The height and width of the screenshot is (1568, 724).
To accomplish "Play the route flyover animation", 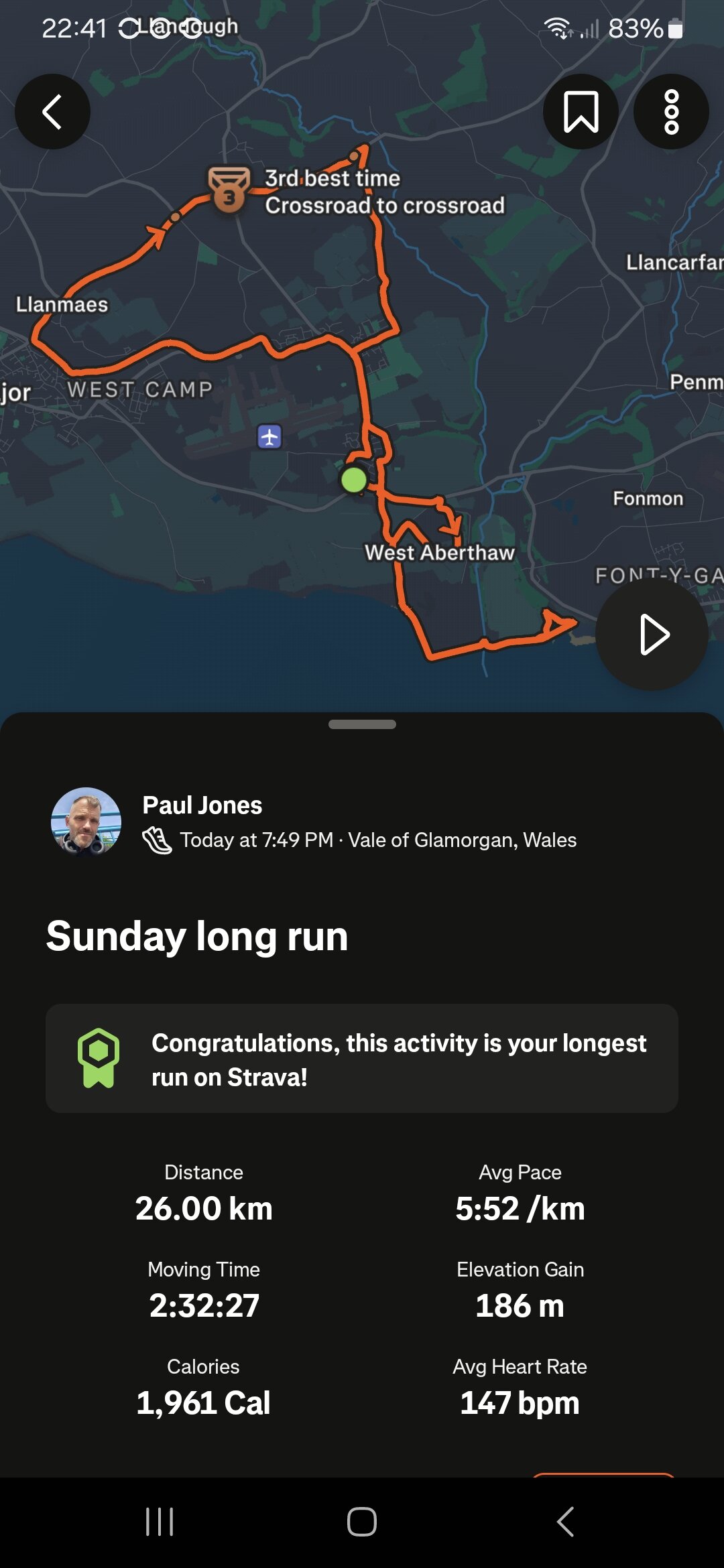I will coord(652,634).
